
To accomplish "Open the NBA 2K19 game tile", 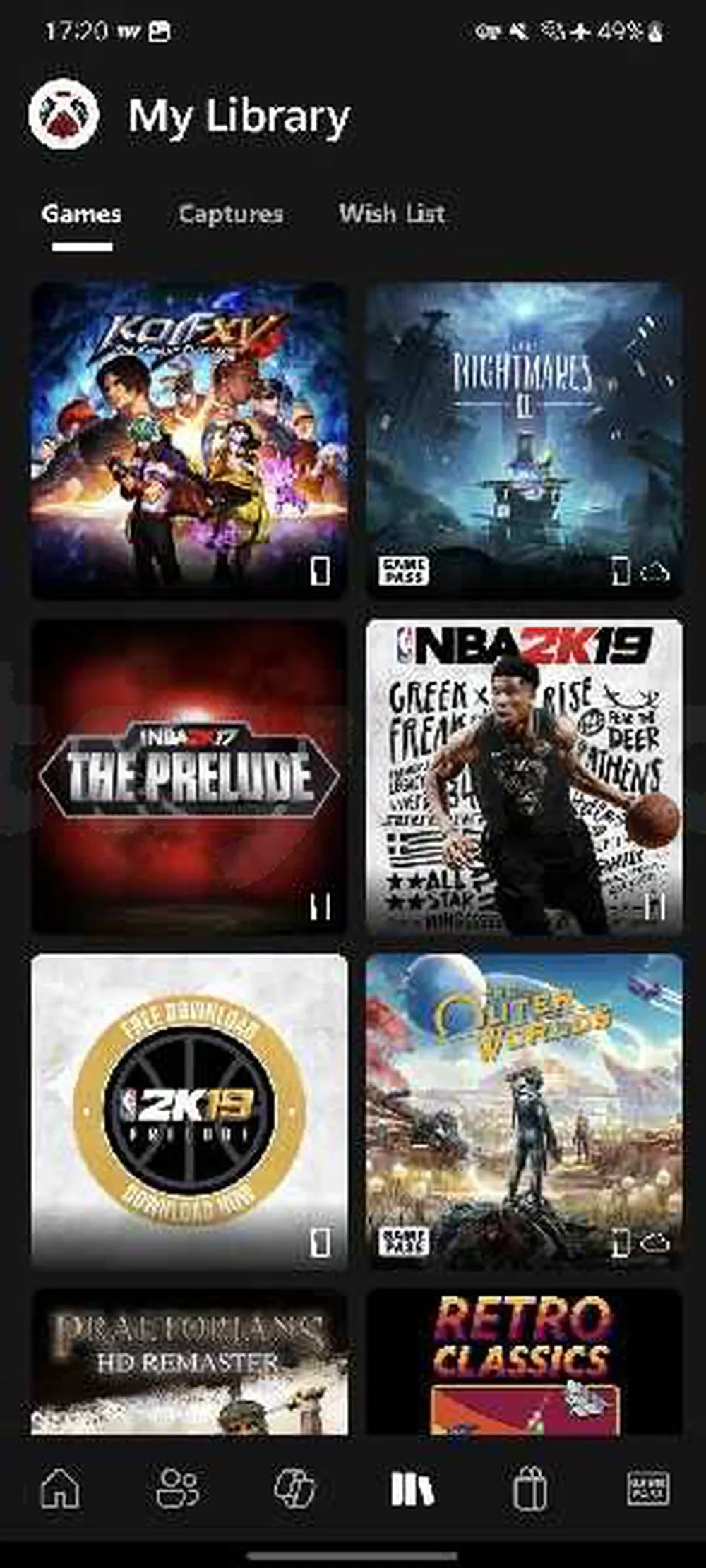I will point(524,776).
